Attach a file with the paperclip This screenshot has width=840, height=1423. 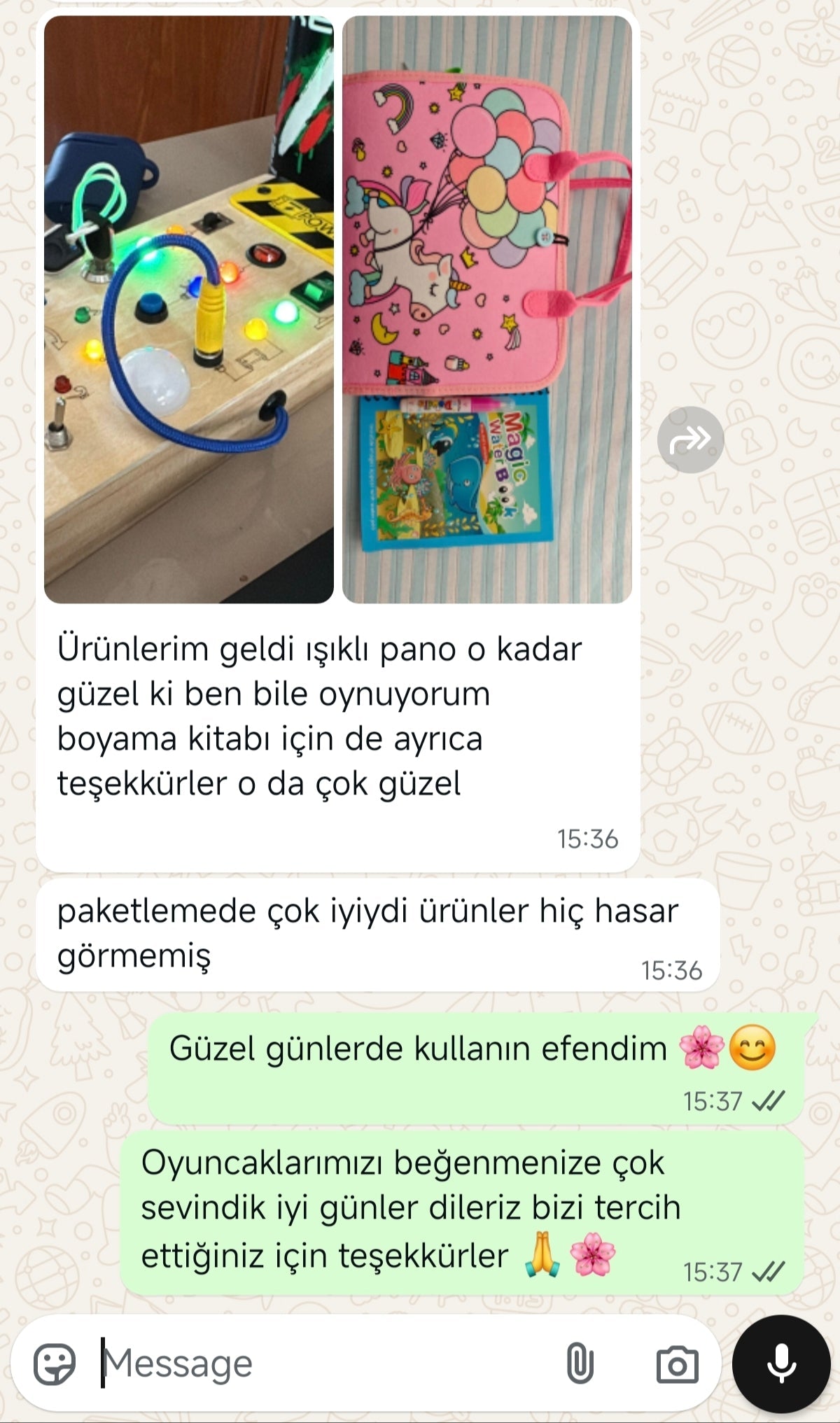[x=580, y=1364]
